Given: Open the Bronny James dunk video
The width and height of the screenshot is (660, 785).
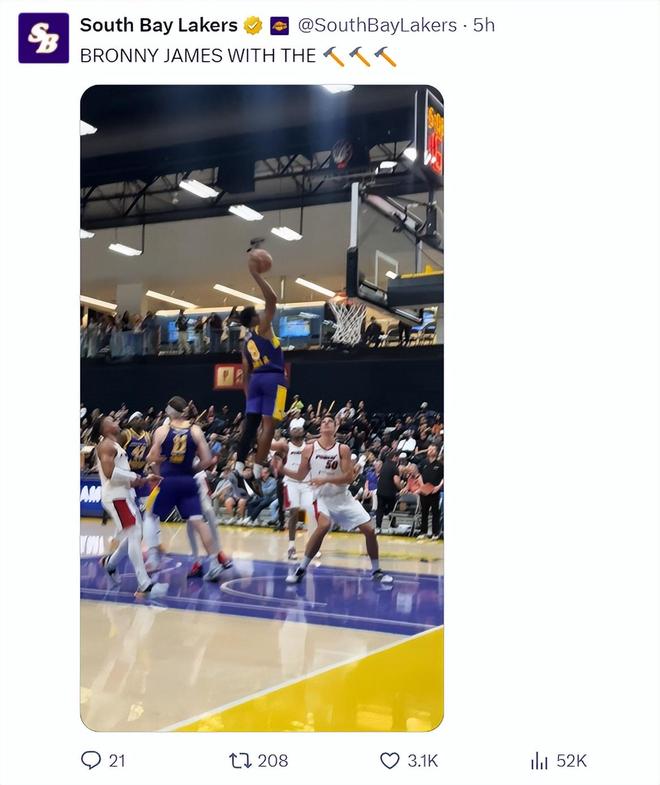Looking at the screenshot, I should pos(261,407).
